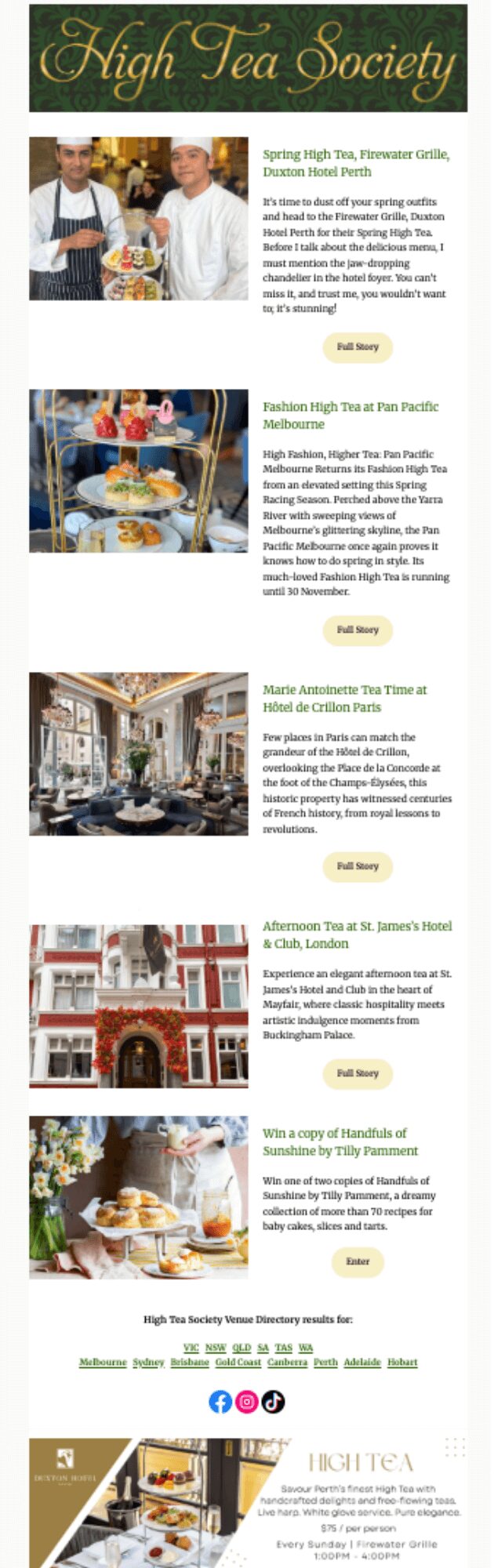494x1568 pixels.
Task: Open the Gold Coast venue link
Action: pos(238,1363)
